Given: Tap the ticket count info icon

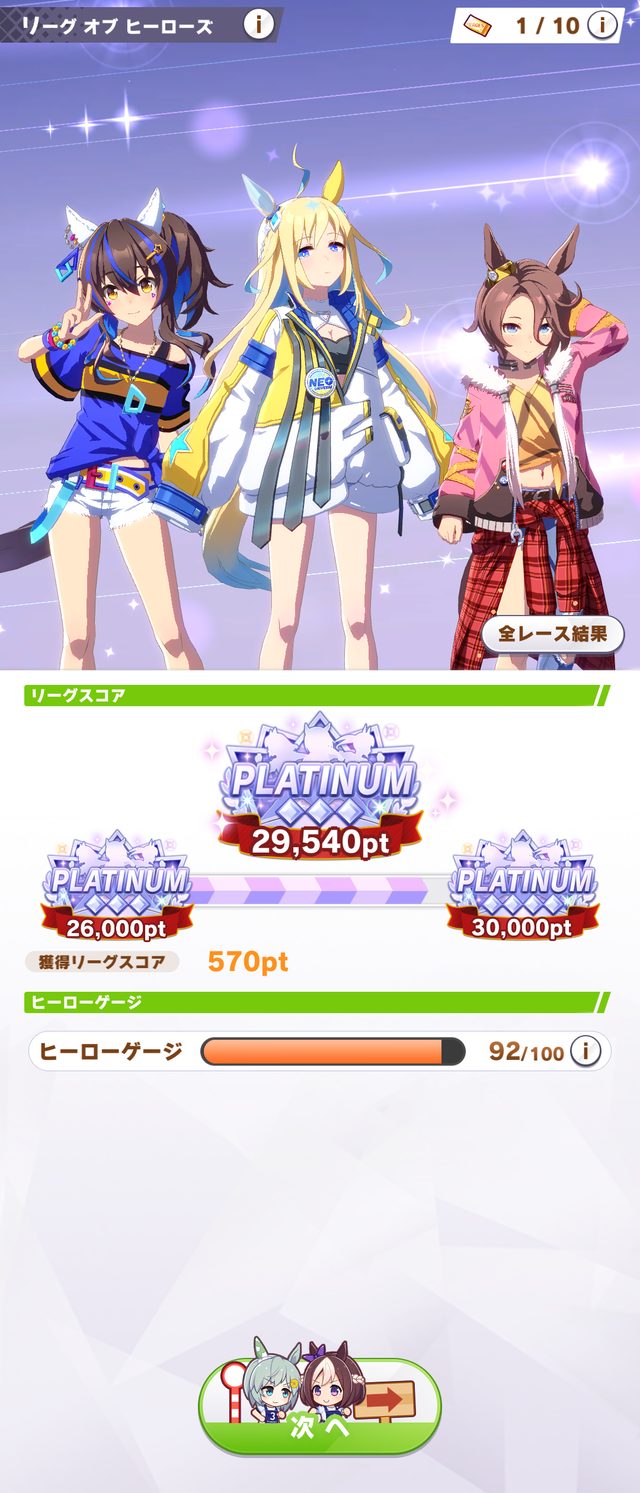Looking at the screenshot, I should [x=601, y=26].
